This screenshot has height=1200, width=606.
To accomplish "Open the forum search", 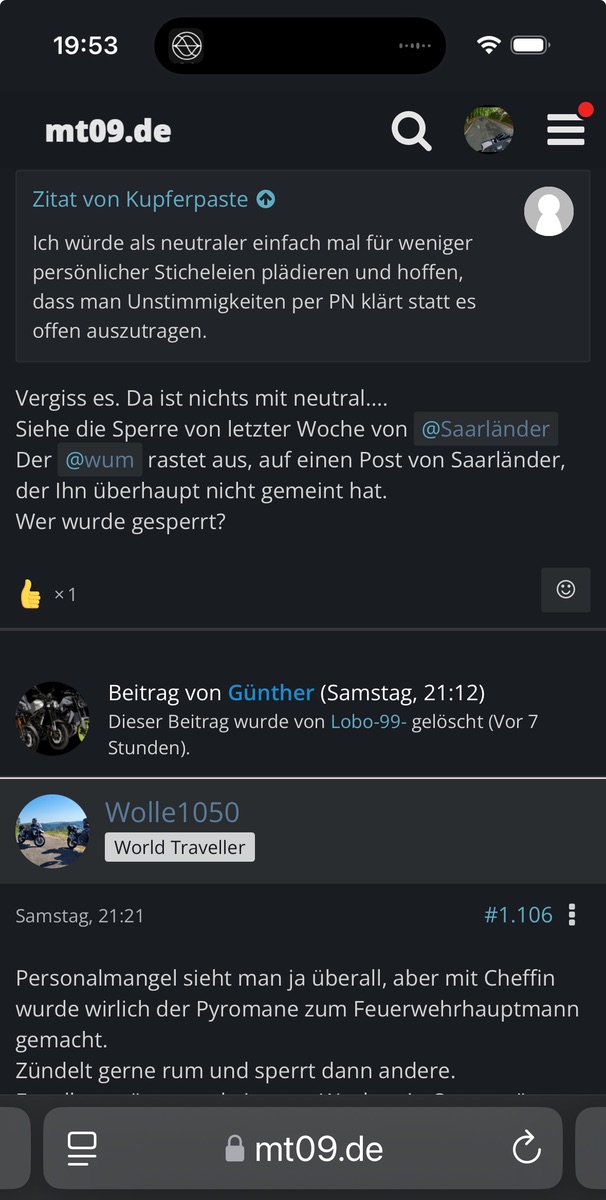I will (x=411, y=131).
